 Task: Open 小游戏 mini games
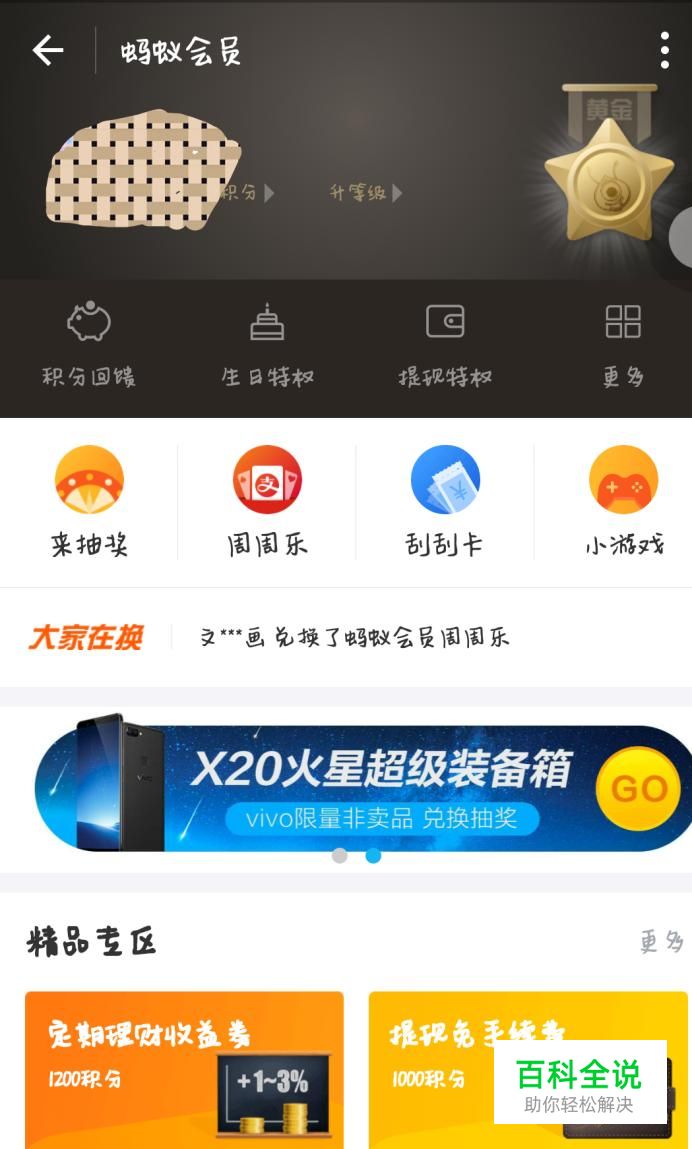[623, 501]
